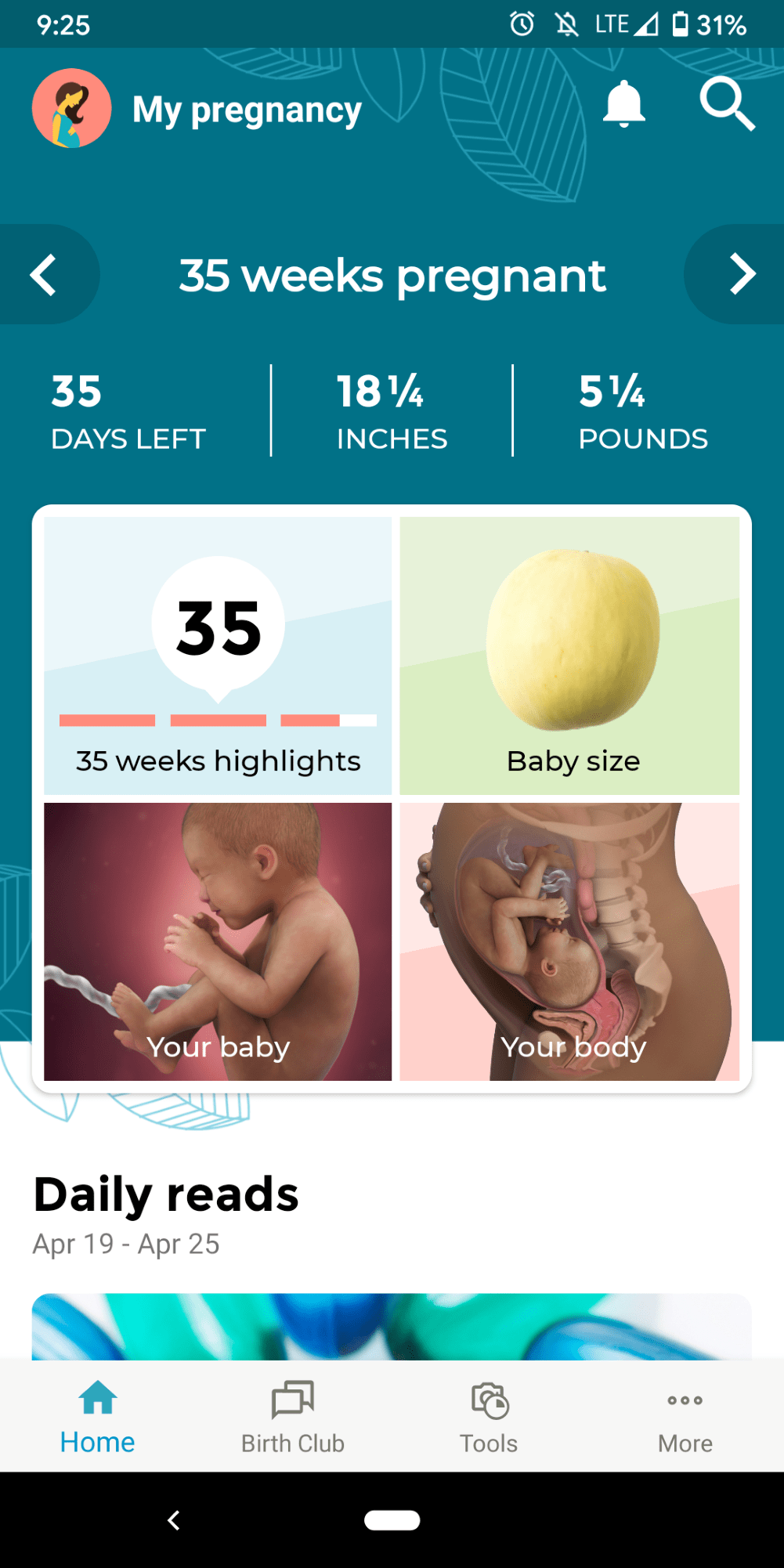Open the Your baby image tile

pos(218,941)
